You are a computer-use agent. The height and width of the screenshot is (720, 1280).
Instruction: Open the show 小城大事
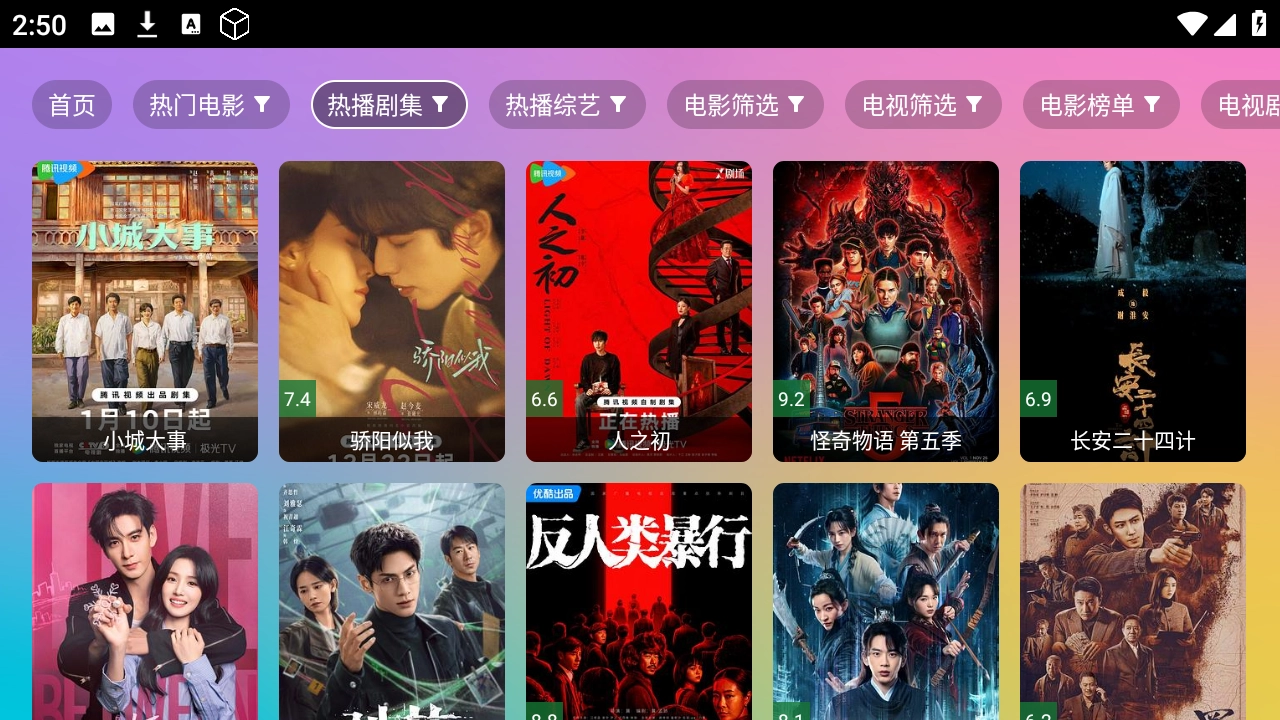145,311
